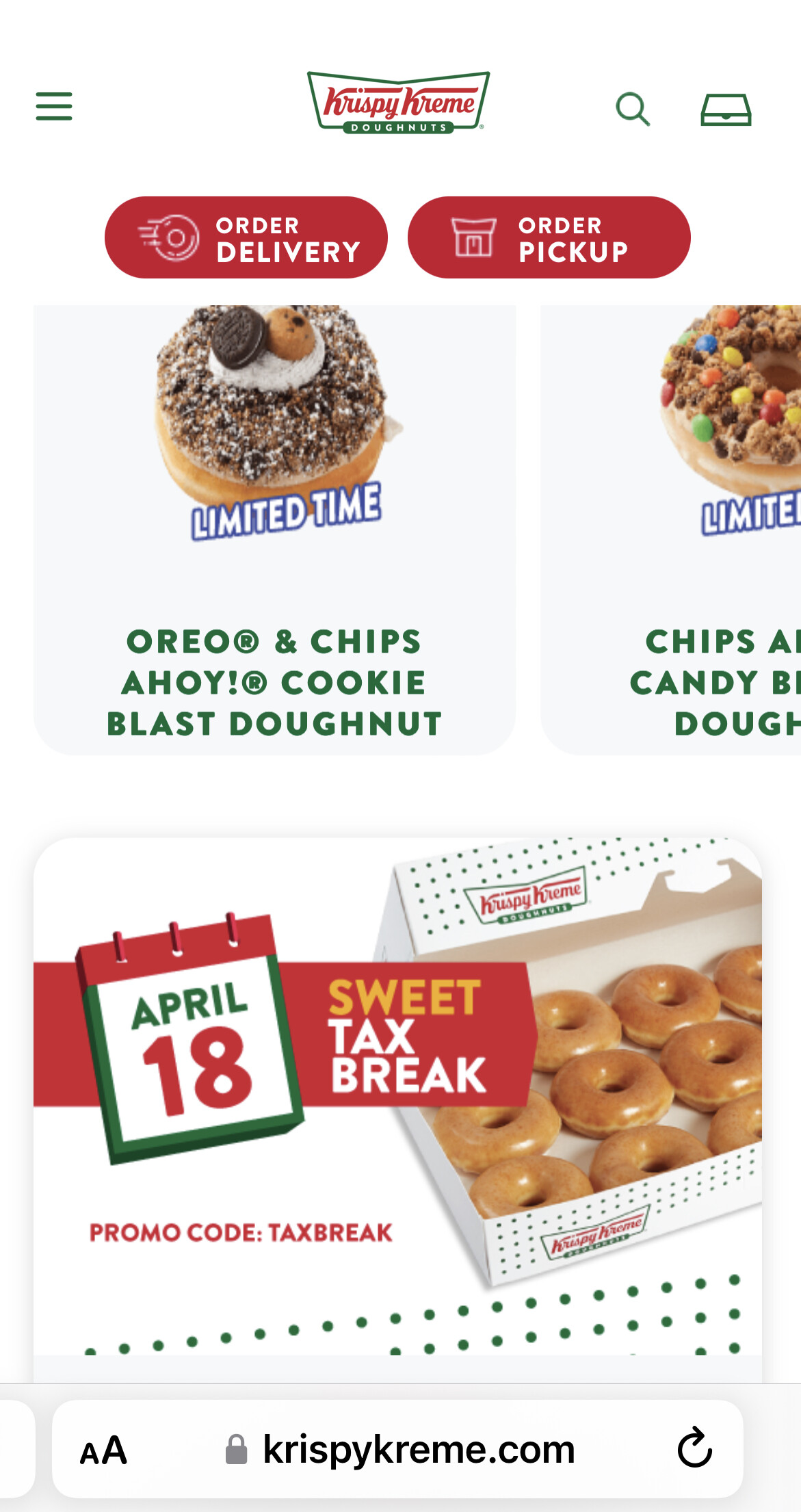Open Safari's AA text options
Screen dimensions: 801x1512
103,1450
